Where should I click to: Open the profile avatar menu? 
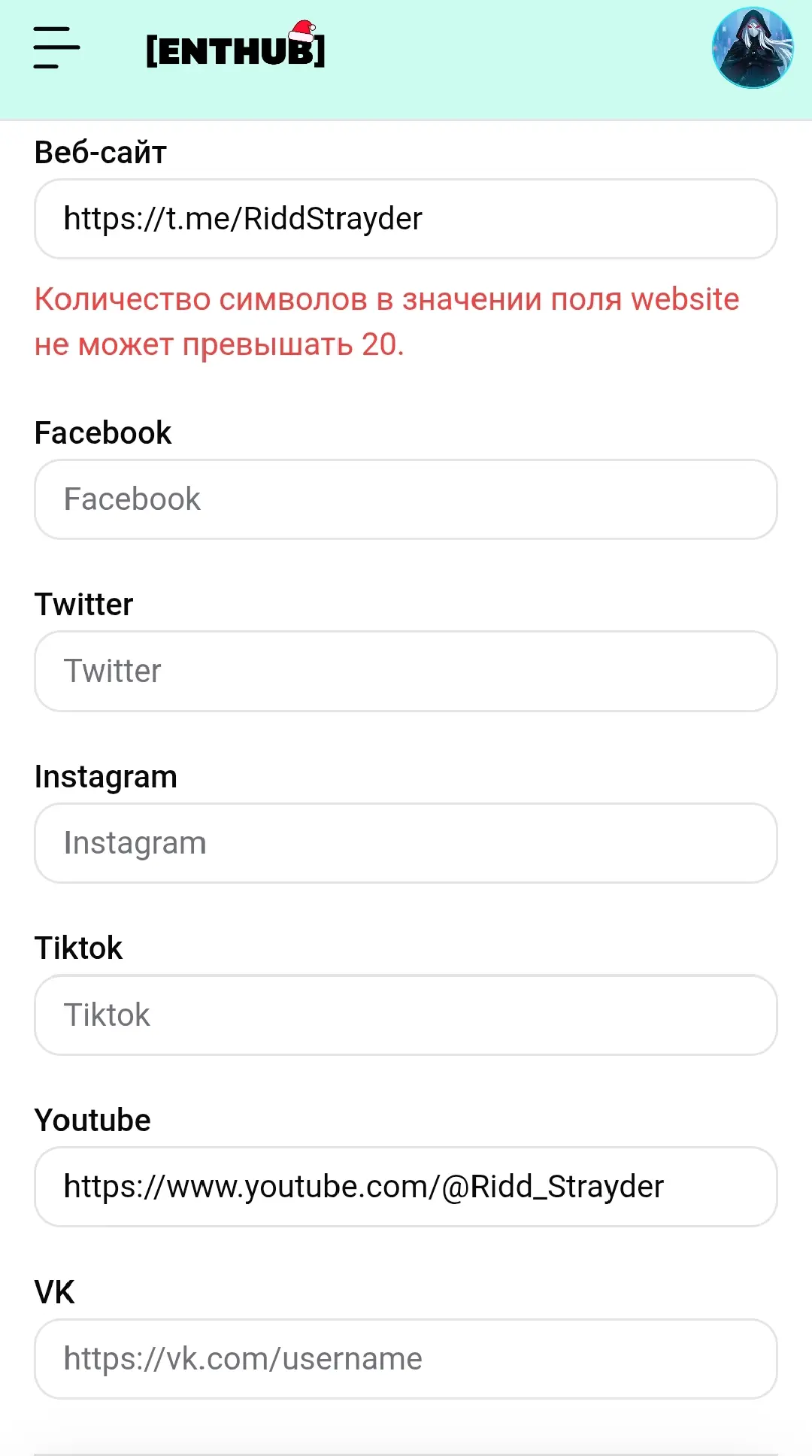point(753,47)
